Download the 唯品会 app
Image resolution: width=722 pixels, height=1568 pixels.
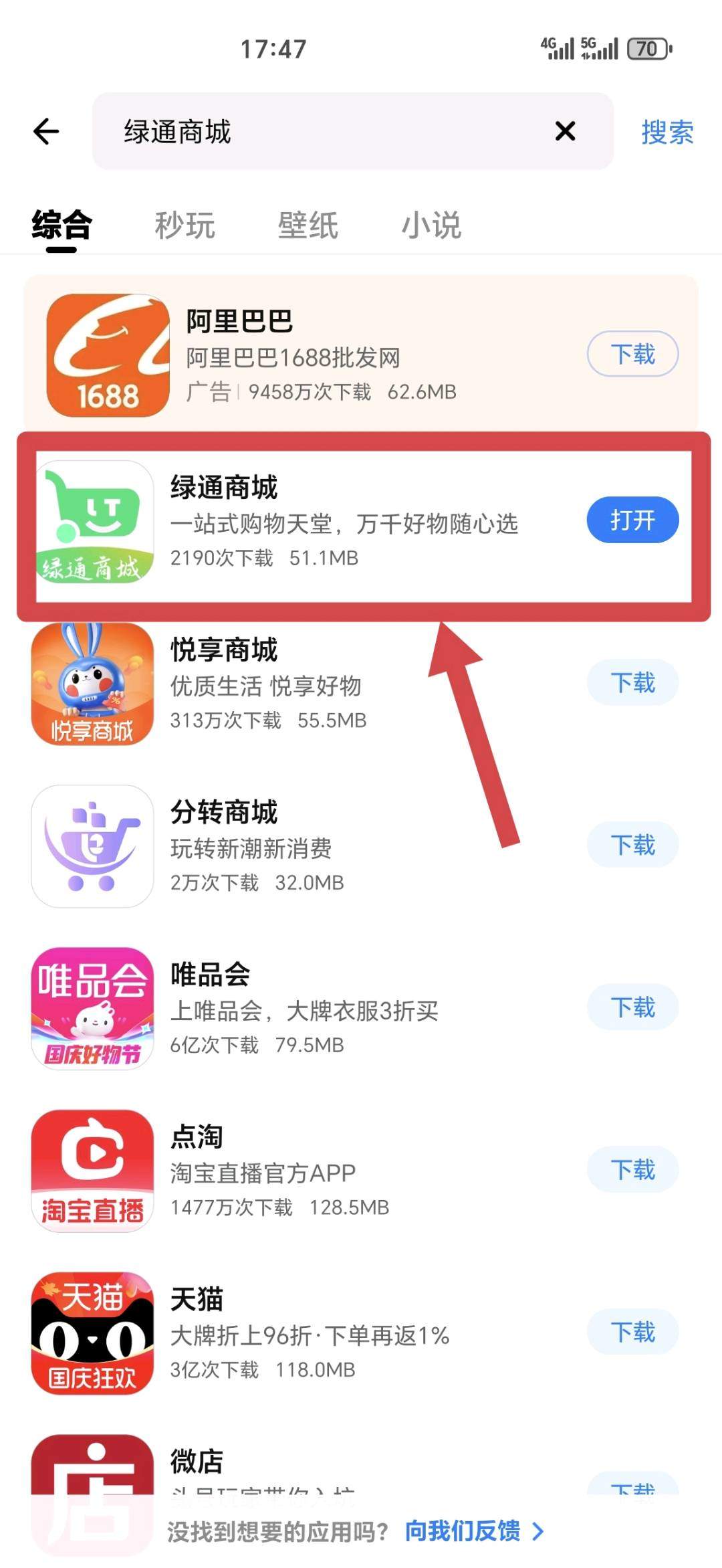point(632,1007)
